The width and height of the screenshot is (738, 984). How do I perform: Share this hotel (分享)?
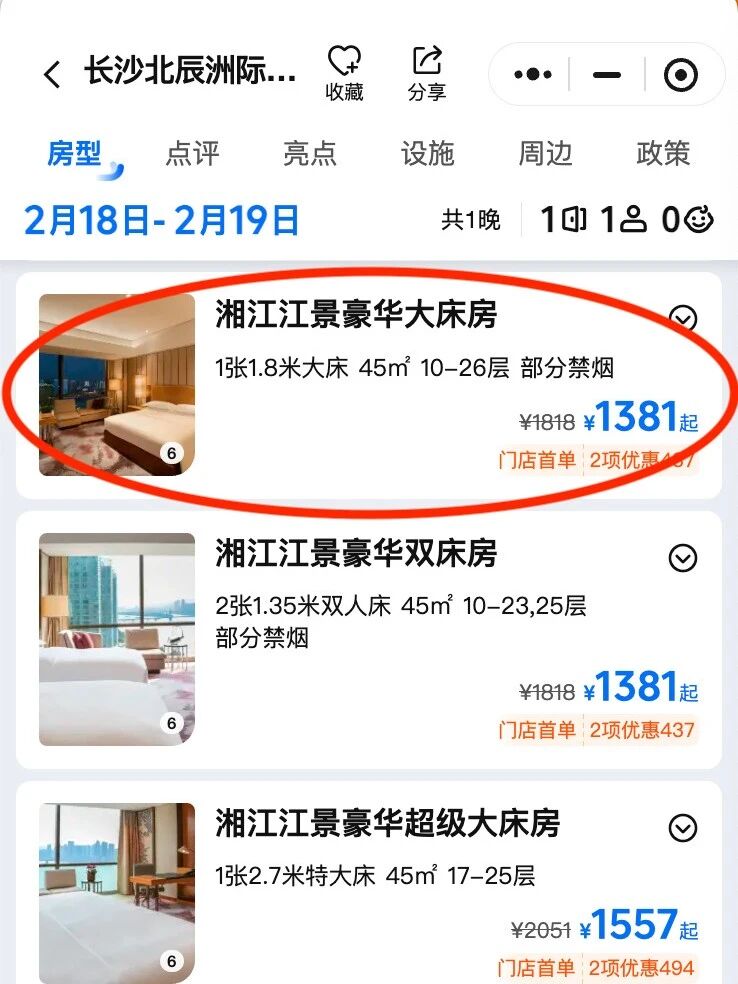coord(427,74)
